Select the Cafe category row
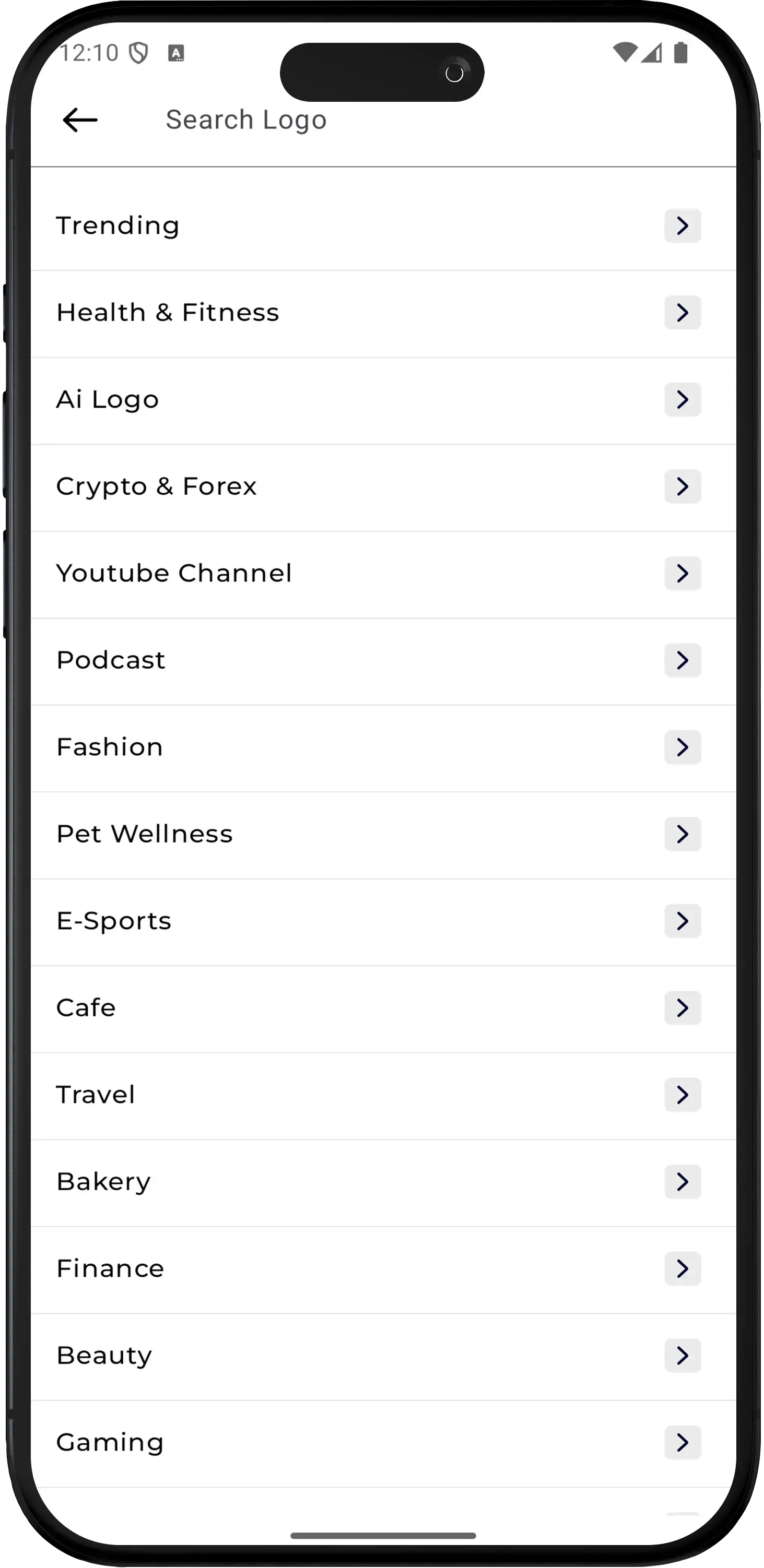The height and width of the screenshot is (1568, 764). point(85,1007)
